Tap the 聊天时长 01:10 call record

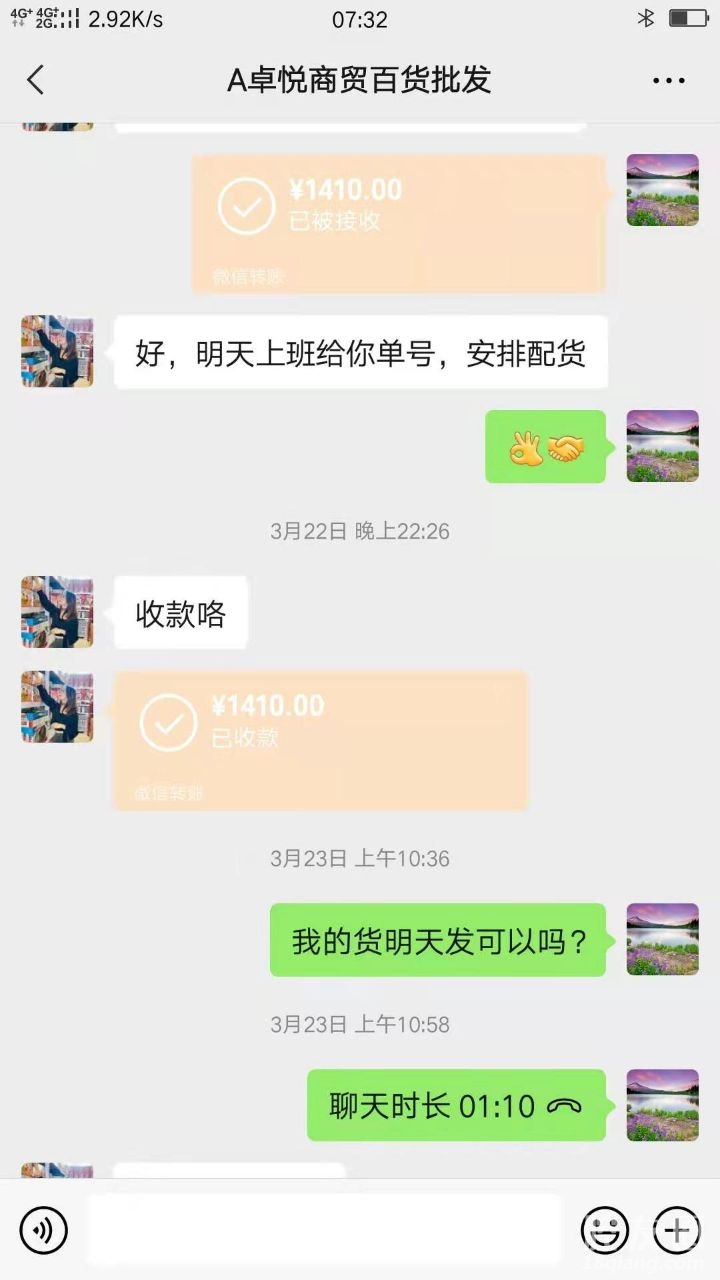point(456,1105)
